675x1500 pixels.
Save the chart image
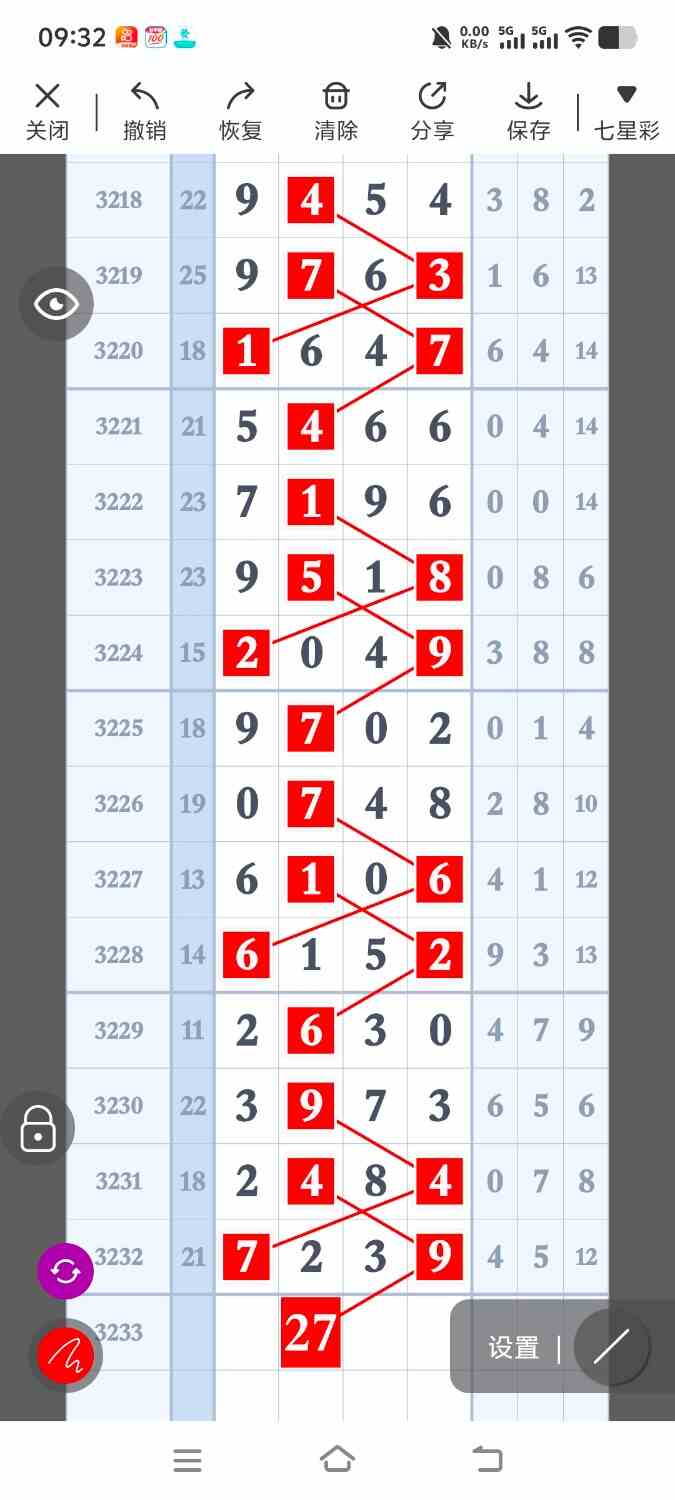coord(528,110)
